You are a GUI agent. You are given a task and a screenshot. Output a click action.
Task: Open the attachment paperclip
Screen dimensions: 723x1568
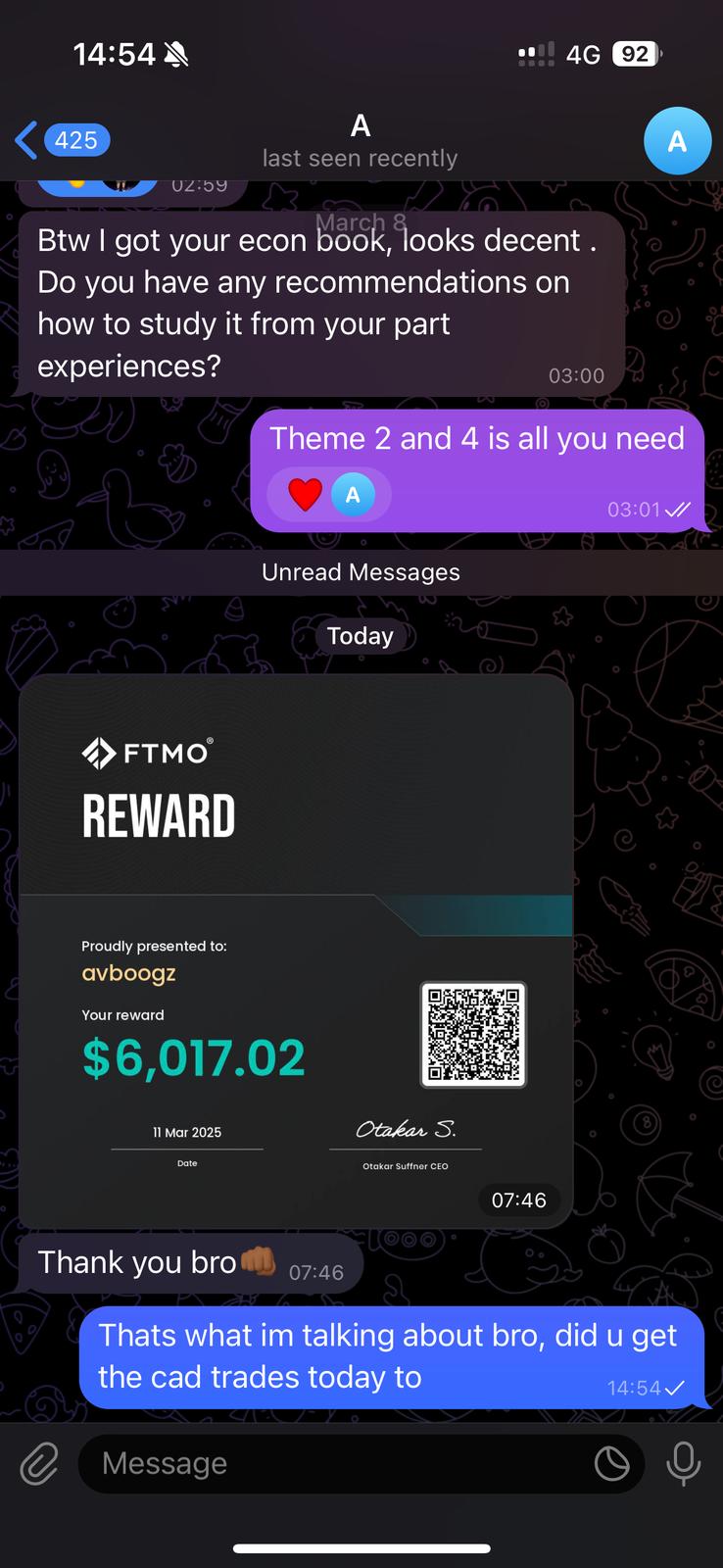pyautogui.click(x=39, y=1464)
